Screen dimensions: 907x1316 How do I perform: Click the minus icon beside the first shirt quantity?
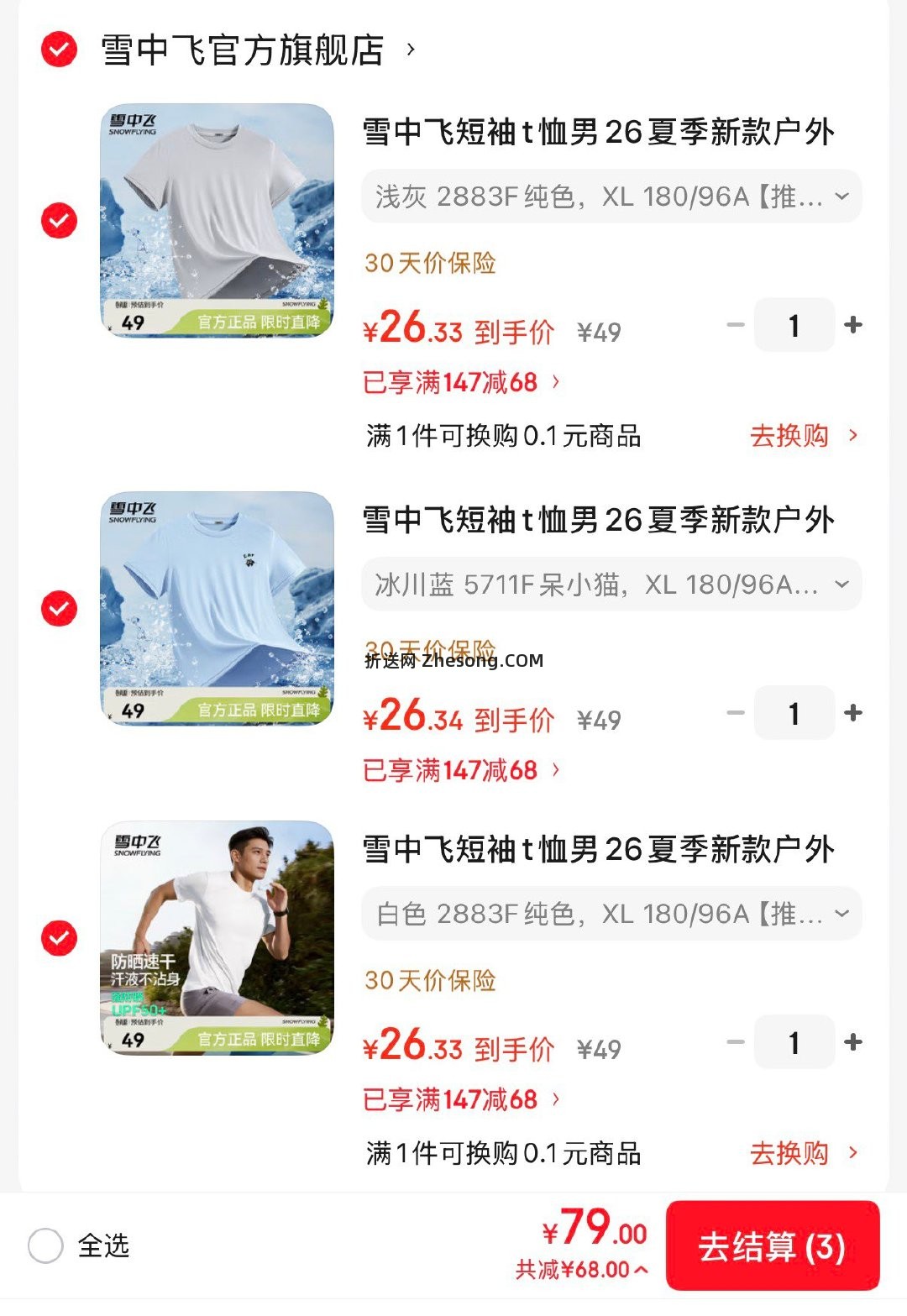coord(735,323)
